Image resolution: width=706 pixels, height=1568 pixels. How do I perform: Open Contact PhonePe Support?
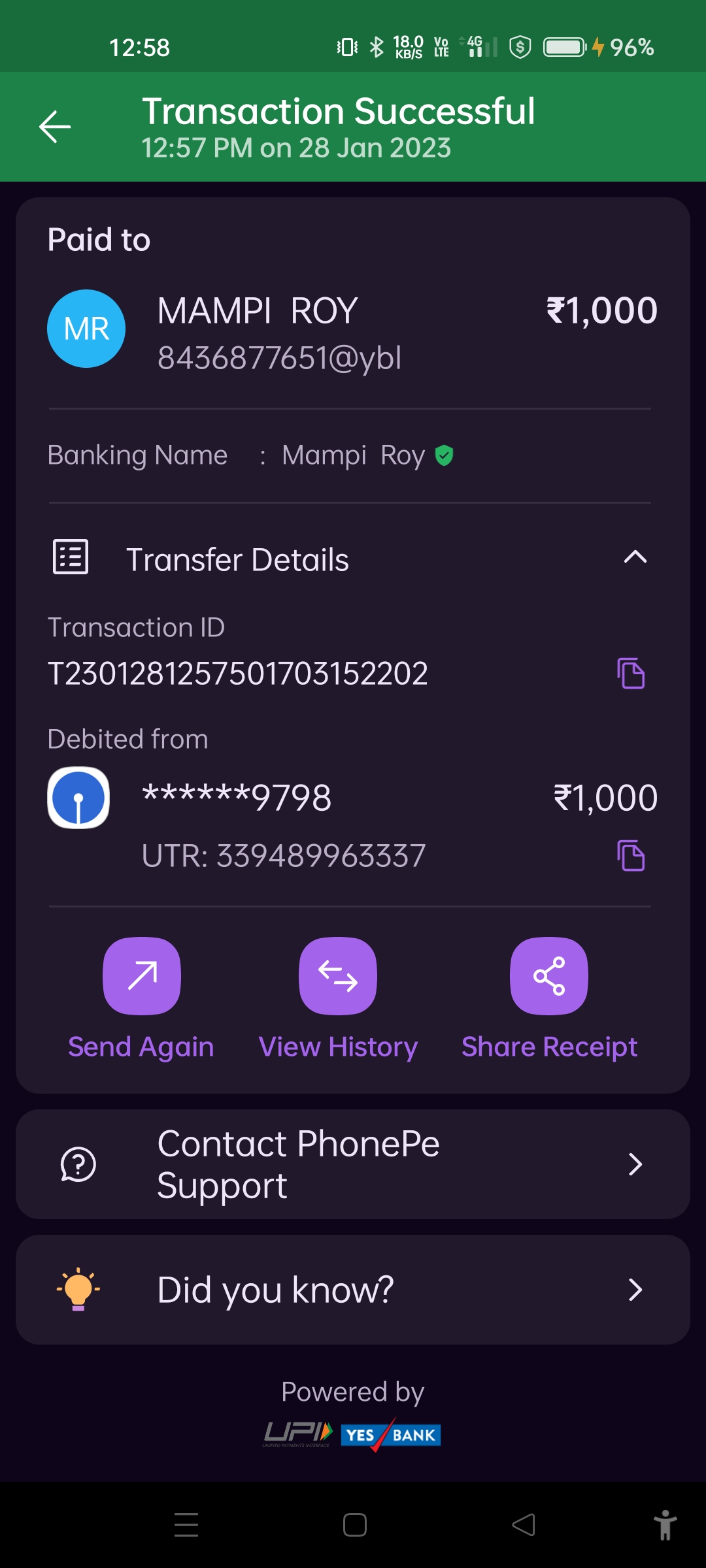[x=353, y=1164]
